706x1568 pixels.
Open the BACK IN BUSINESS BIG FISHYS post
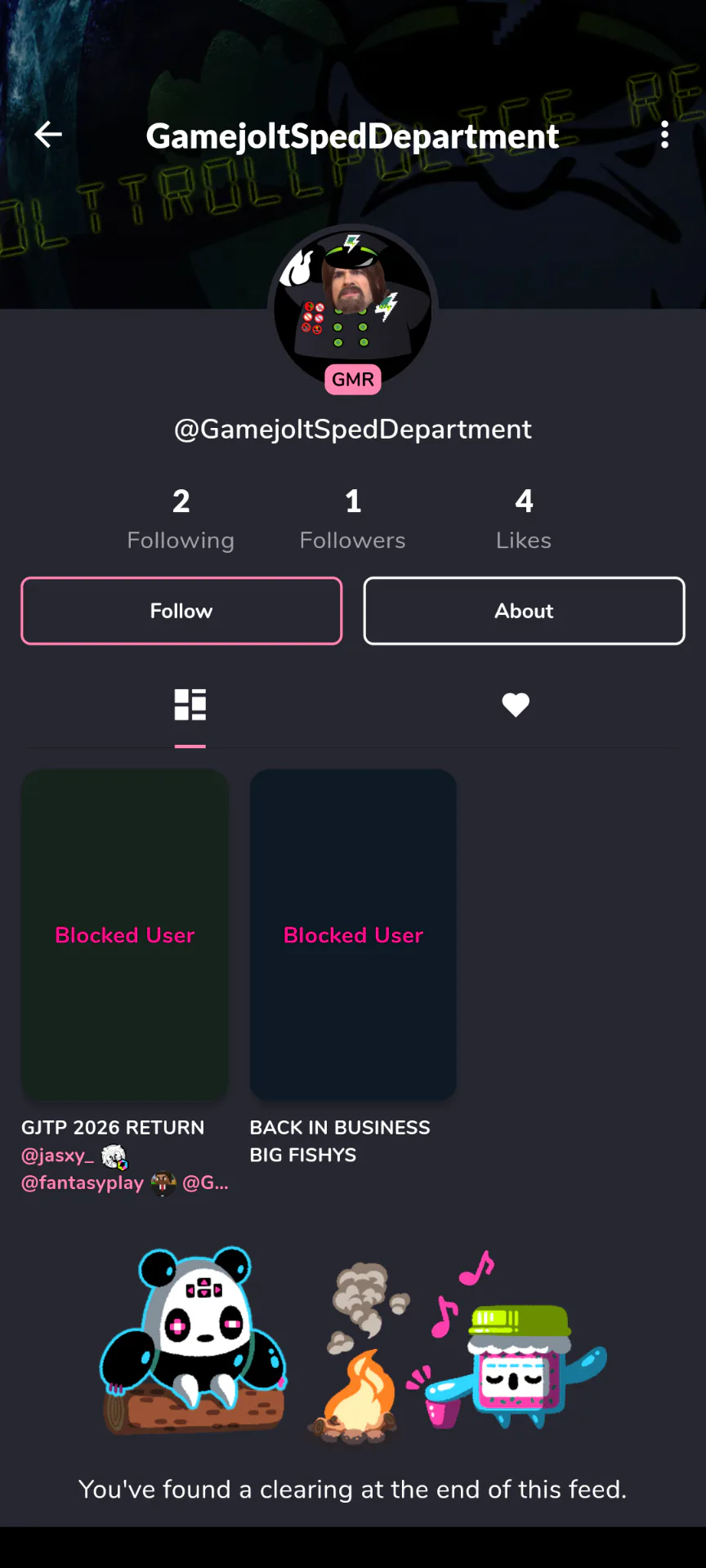click(x=353, y=934)
